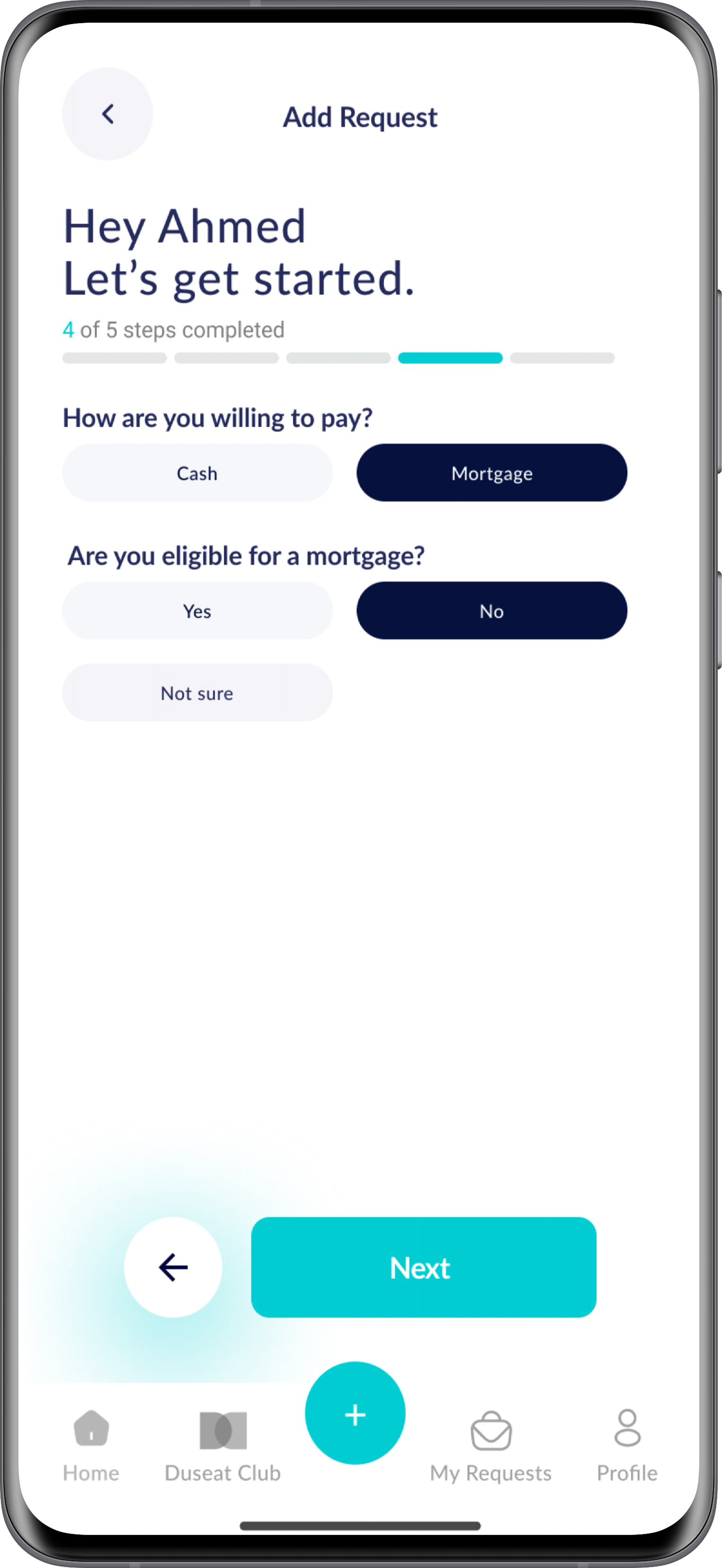Pick Not sure for mortgage eligibility

click(197, 693)
